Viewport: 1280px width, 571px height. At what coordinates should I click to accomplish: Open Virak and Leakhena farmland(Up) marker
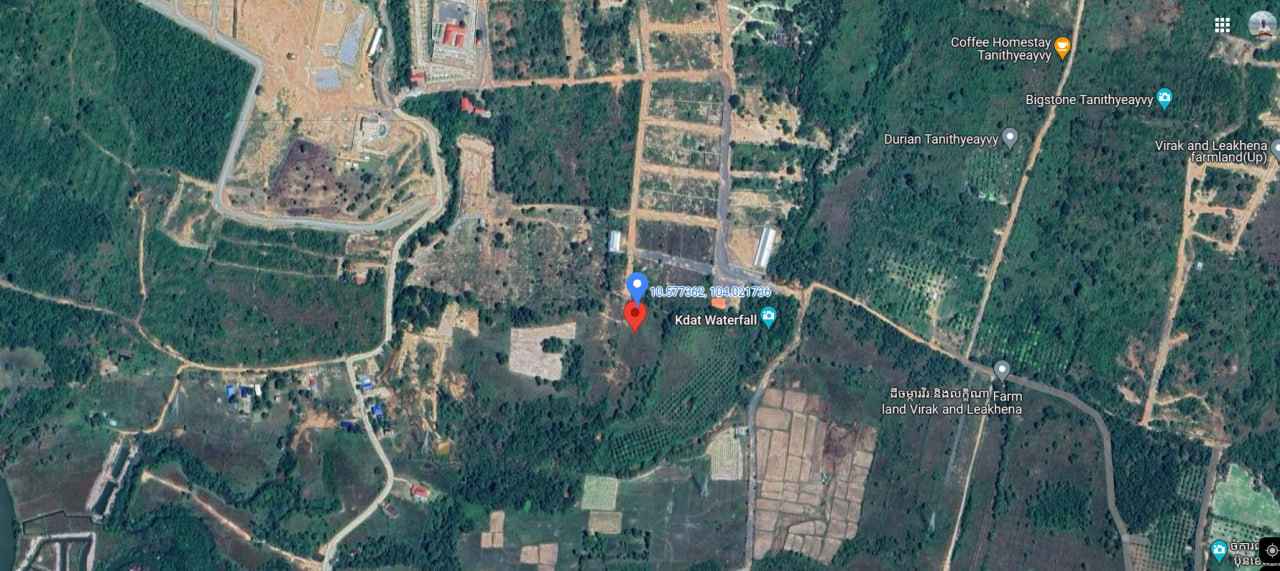[1275, 148]
